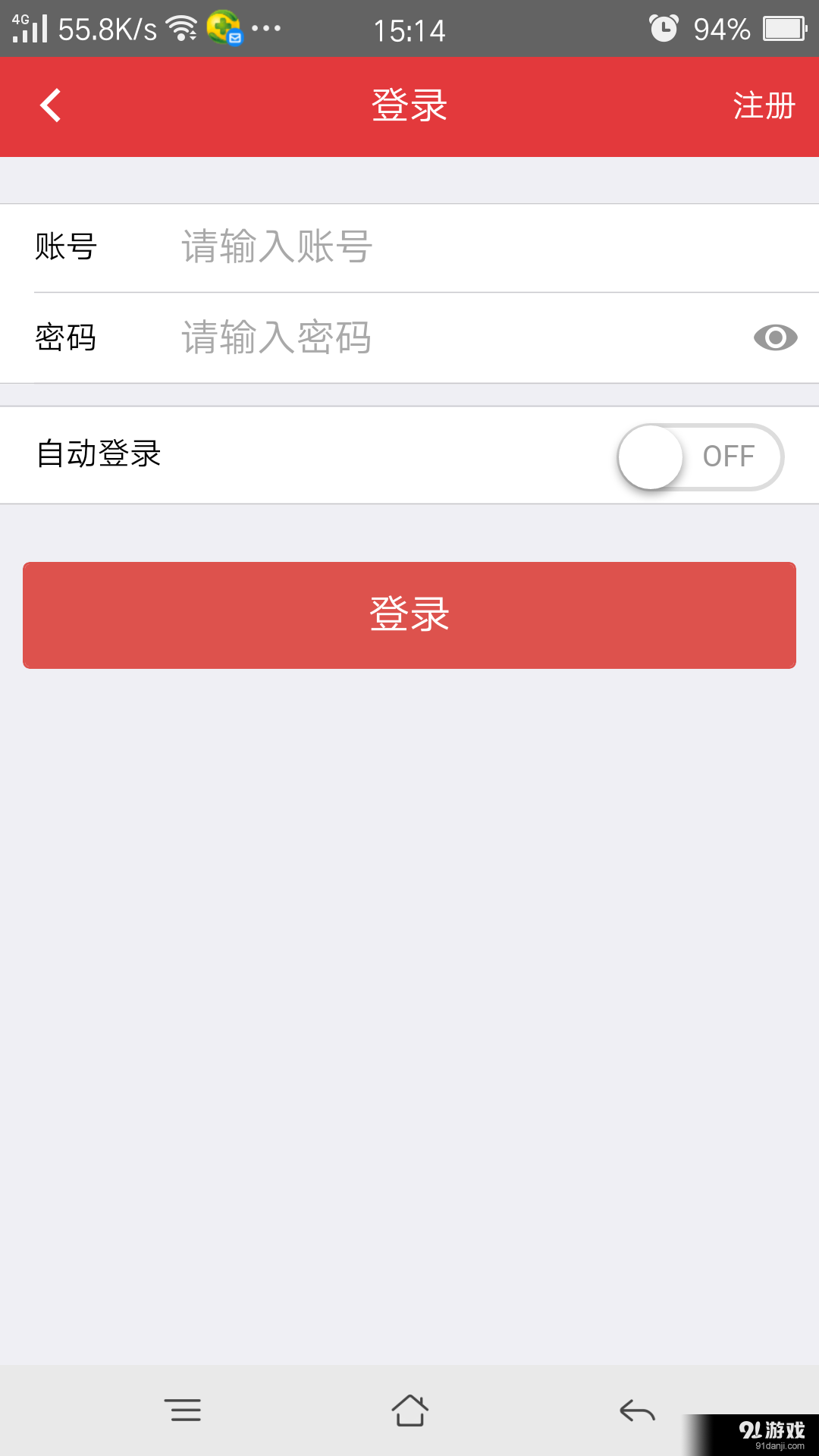Screen dimensions: 819x1456
Task: Select the 登录 title in the header
Action: (x=409, y=106)
